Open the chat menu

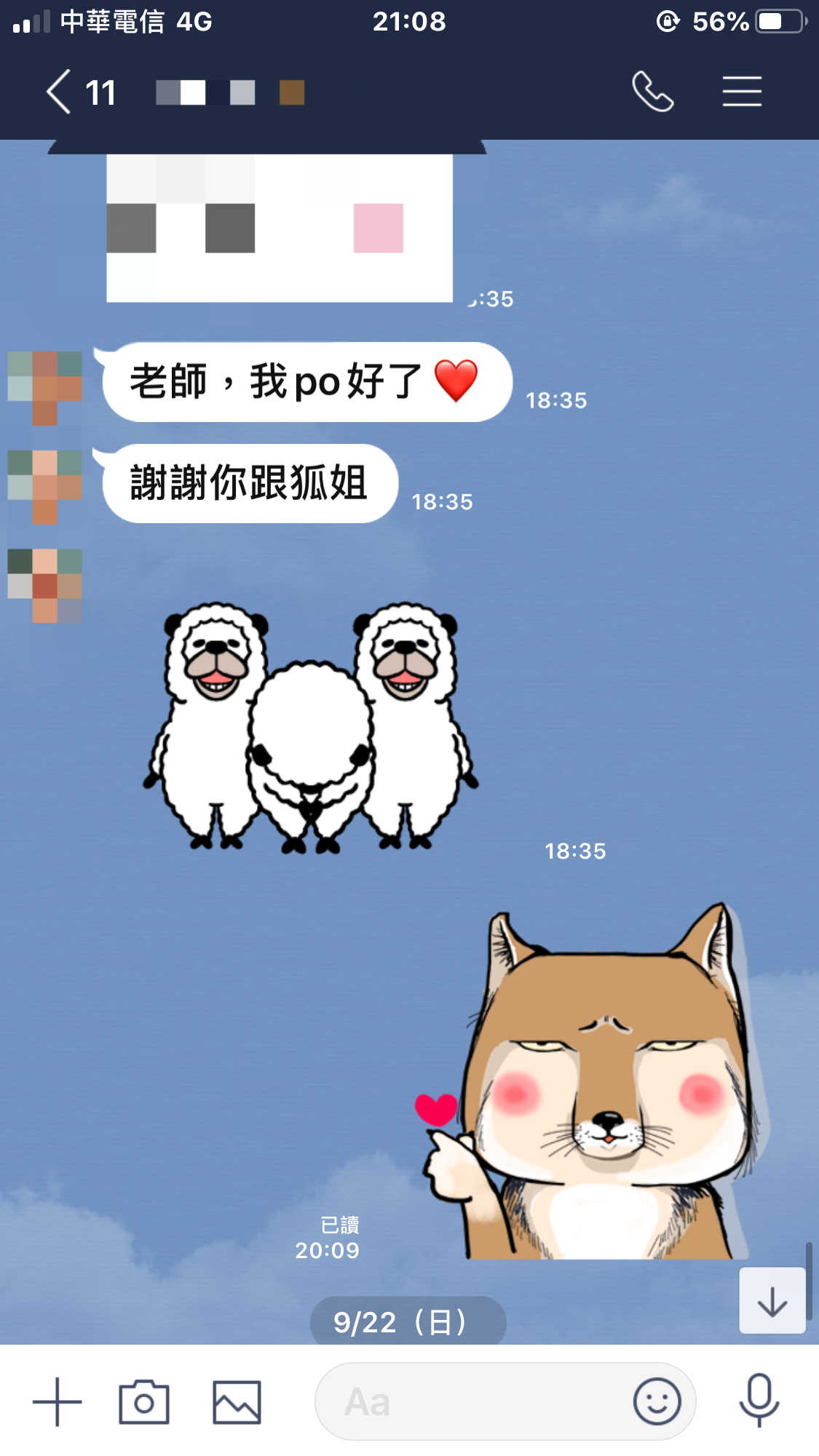tap(742, 92)
